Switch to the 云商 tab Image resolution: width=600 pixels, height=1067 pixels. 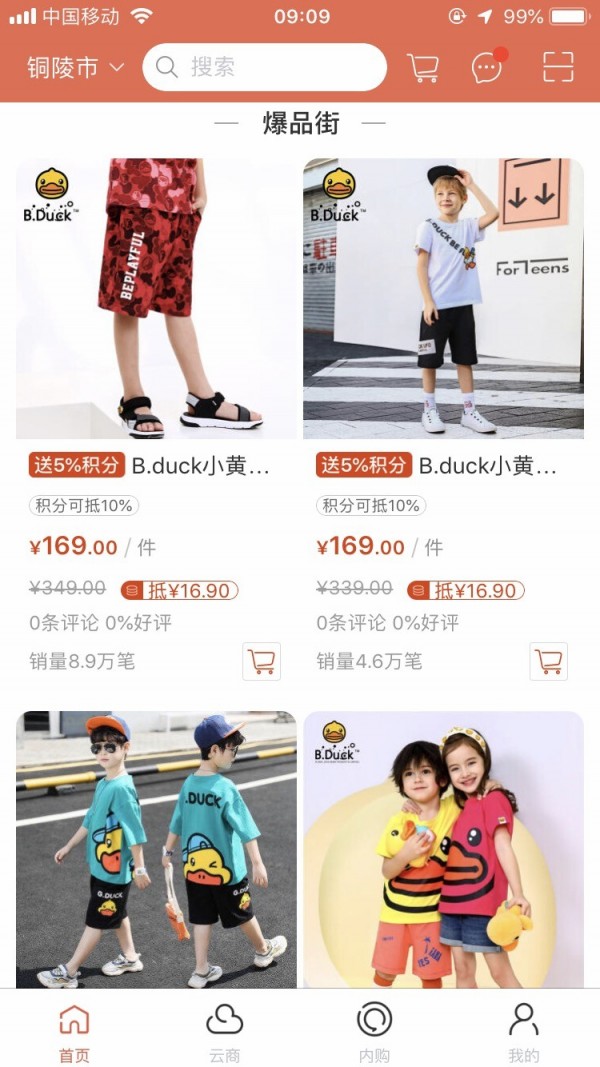pyautogui.click(x=225, y=1032)
